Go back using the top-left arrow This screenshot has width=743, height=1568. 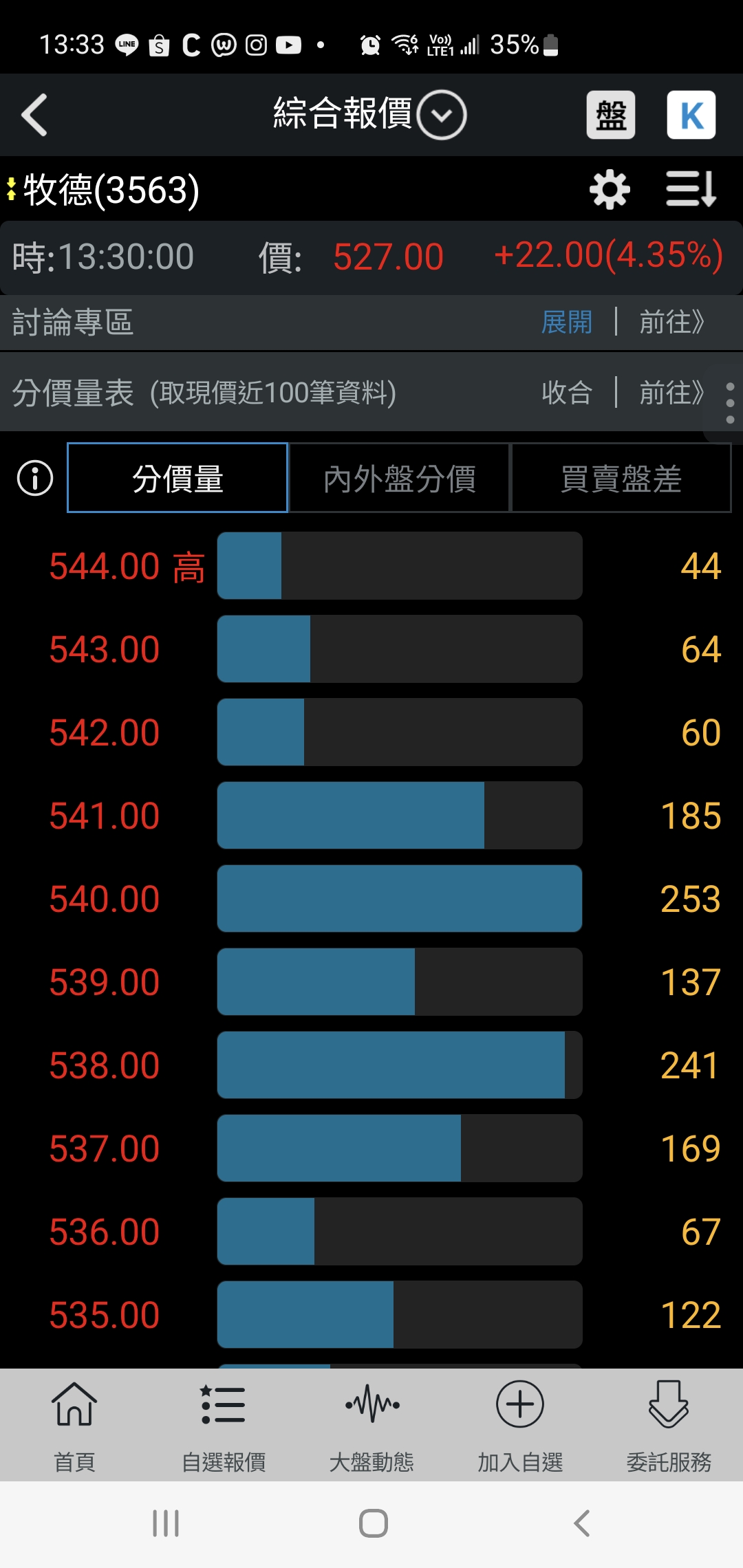[x=34, y=115]
